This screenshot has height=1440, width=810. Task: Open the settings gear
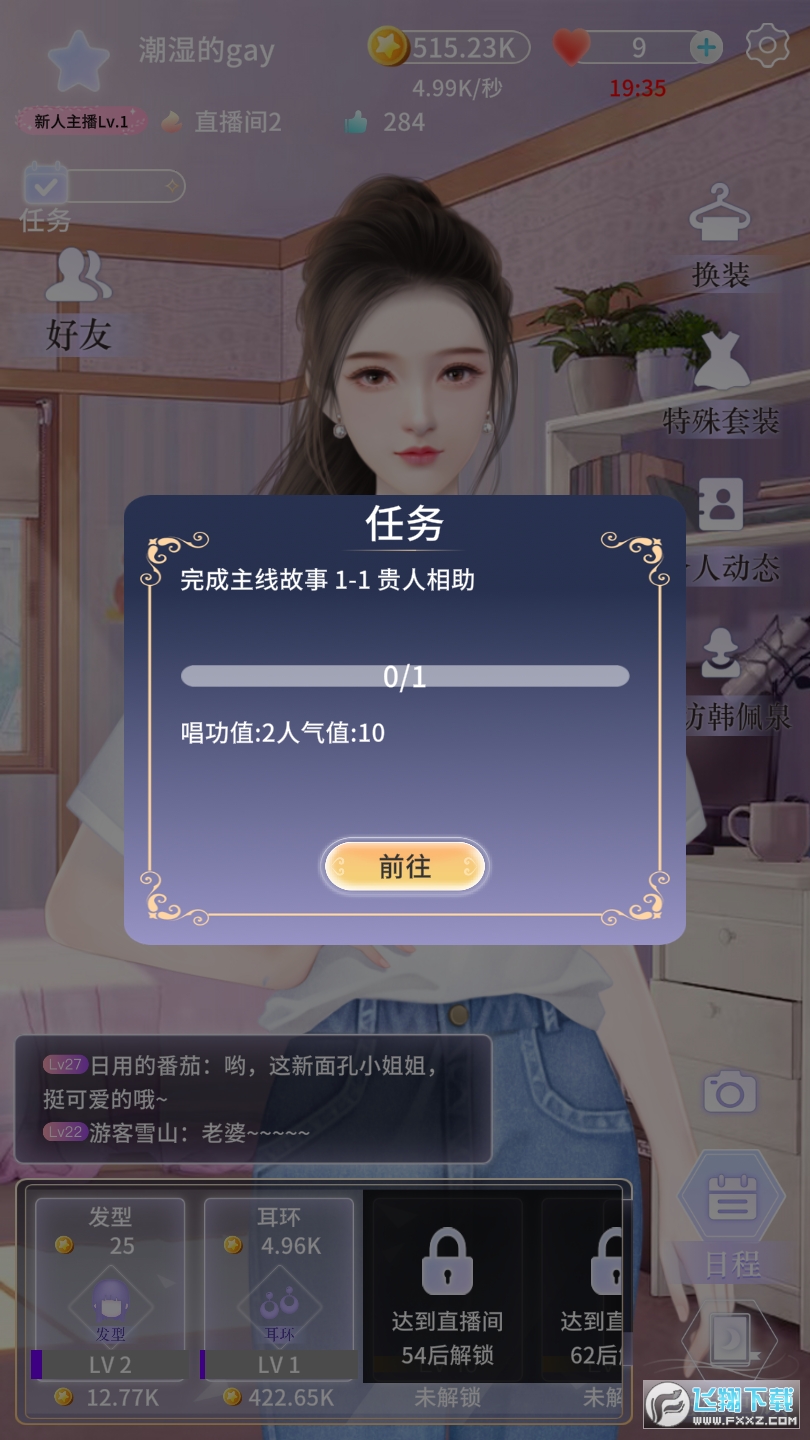(767, 46)
